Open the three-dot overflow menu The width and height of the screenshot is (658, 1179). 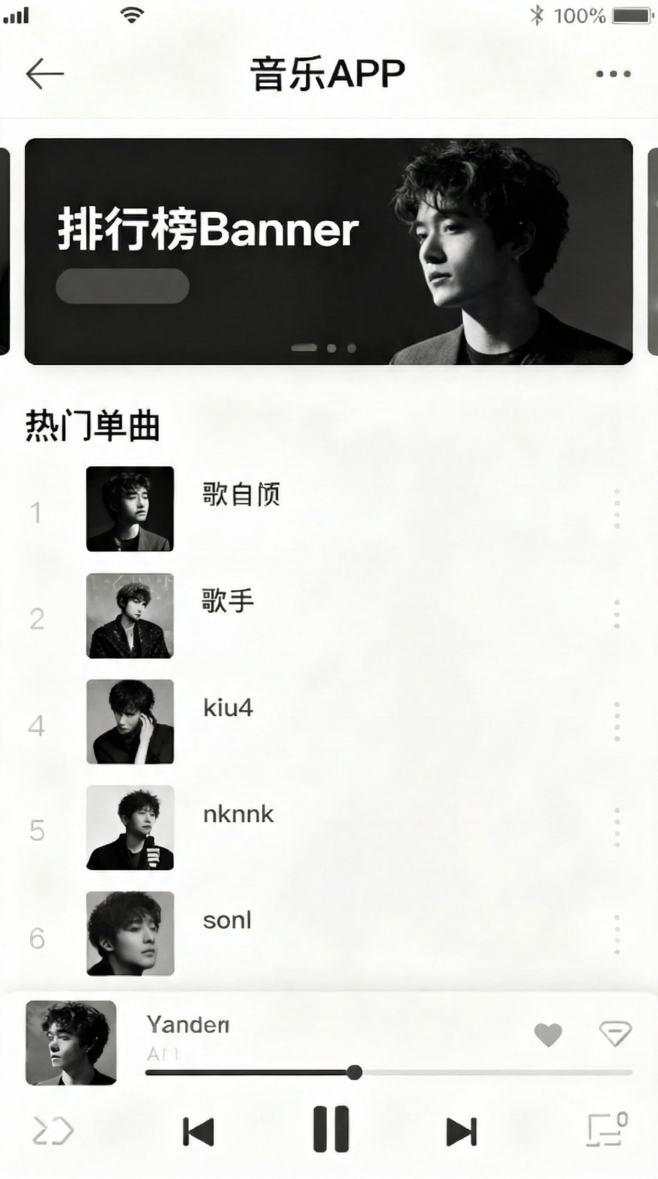[x=612, y=74]
